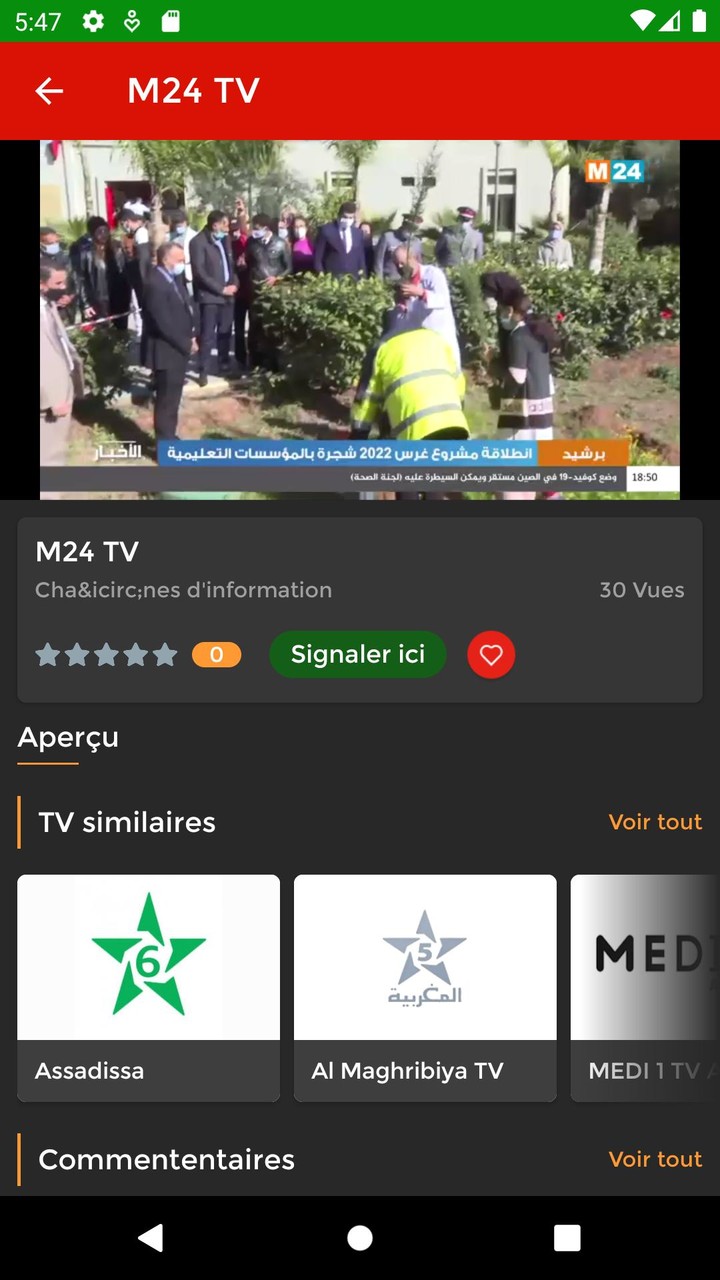Tap Voir tout next to Commententaires
720x1280 pixels.
click(655, 1159)
